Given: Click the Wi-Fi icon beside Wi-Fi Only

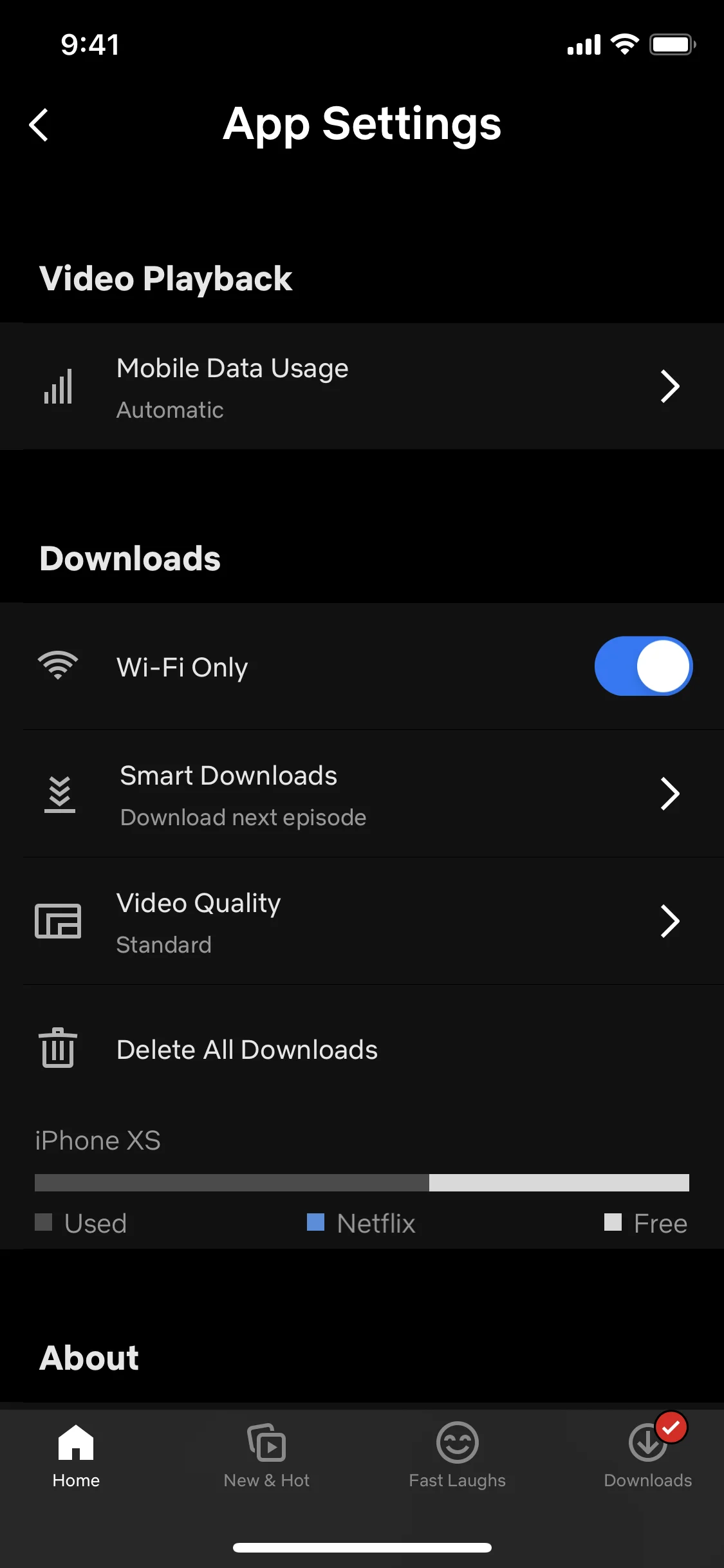Looking at the screenshot, I should (x=59, y=666).
